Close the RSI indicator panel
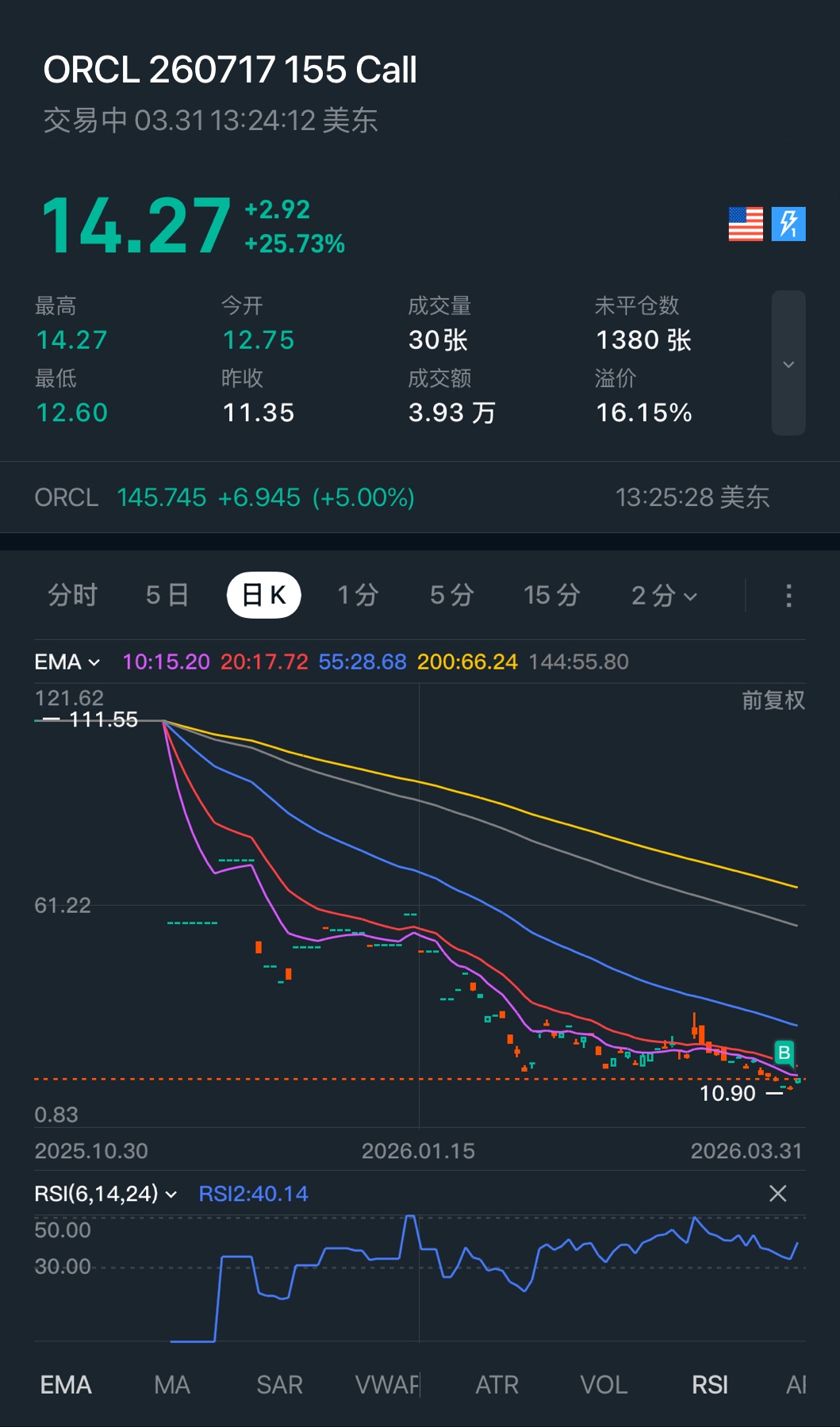The width and height of the screenshot is (840, 1427). pyautogui.click(x=777, y=1193)
